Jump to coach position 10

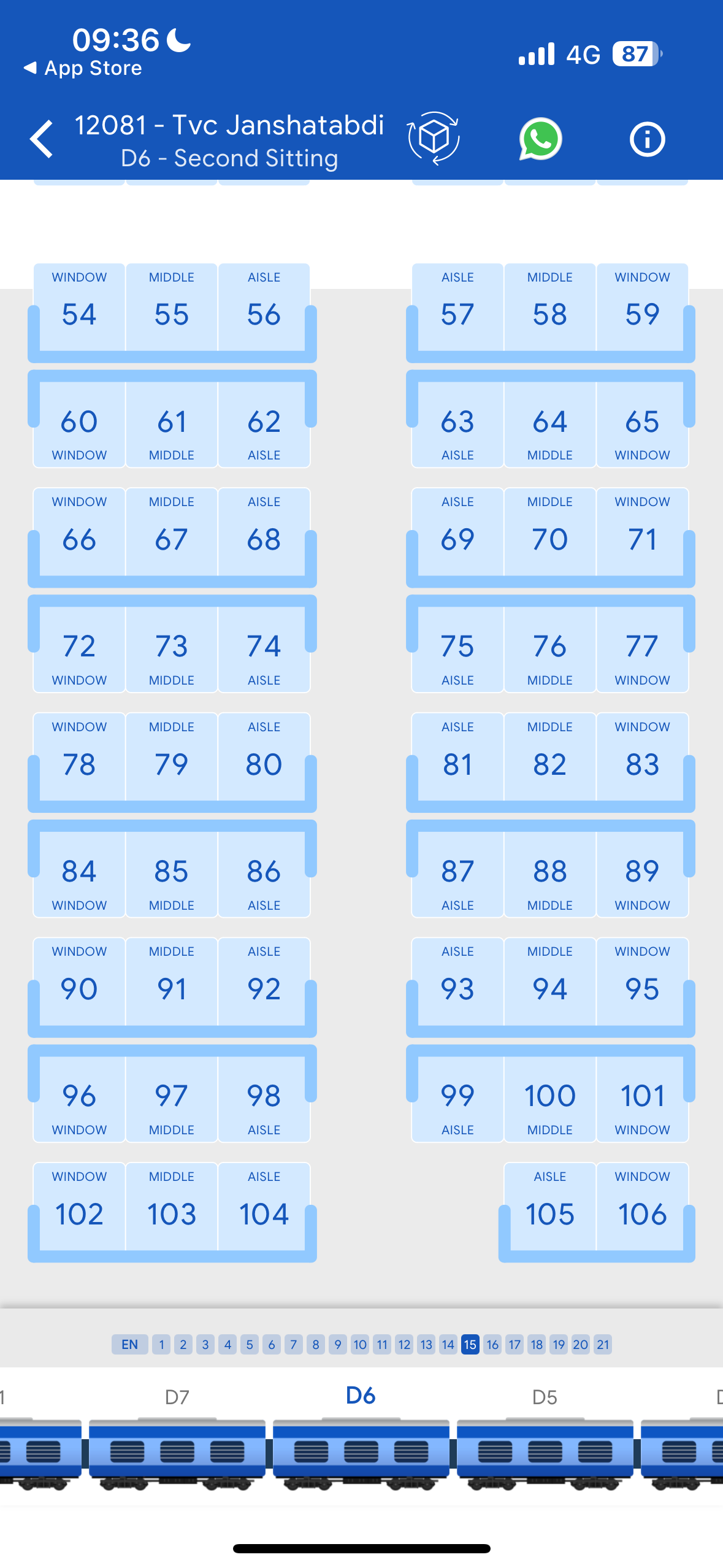pyautogui.click(x=360, y=1344)
